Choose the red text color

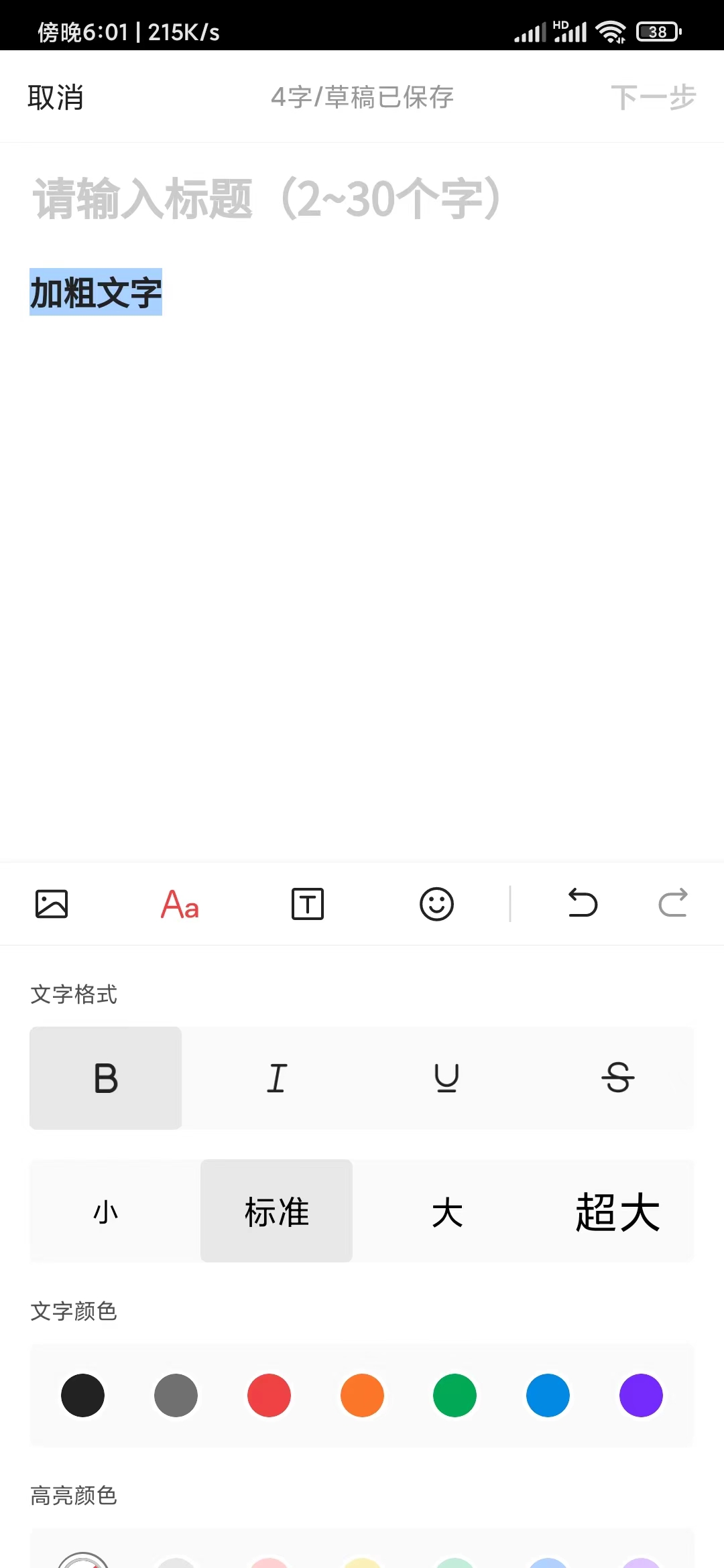[x=269, y=1395]
